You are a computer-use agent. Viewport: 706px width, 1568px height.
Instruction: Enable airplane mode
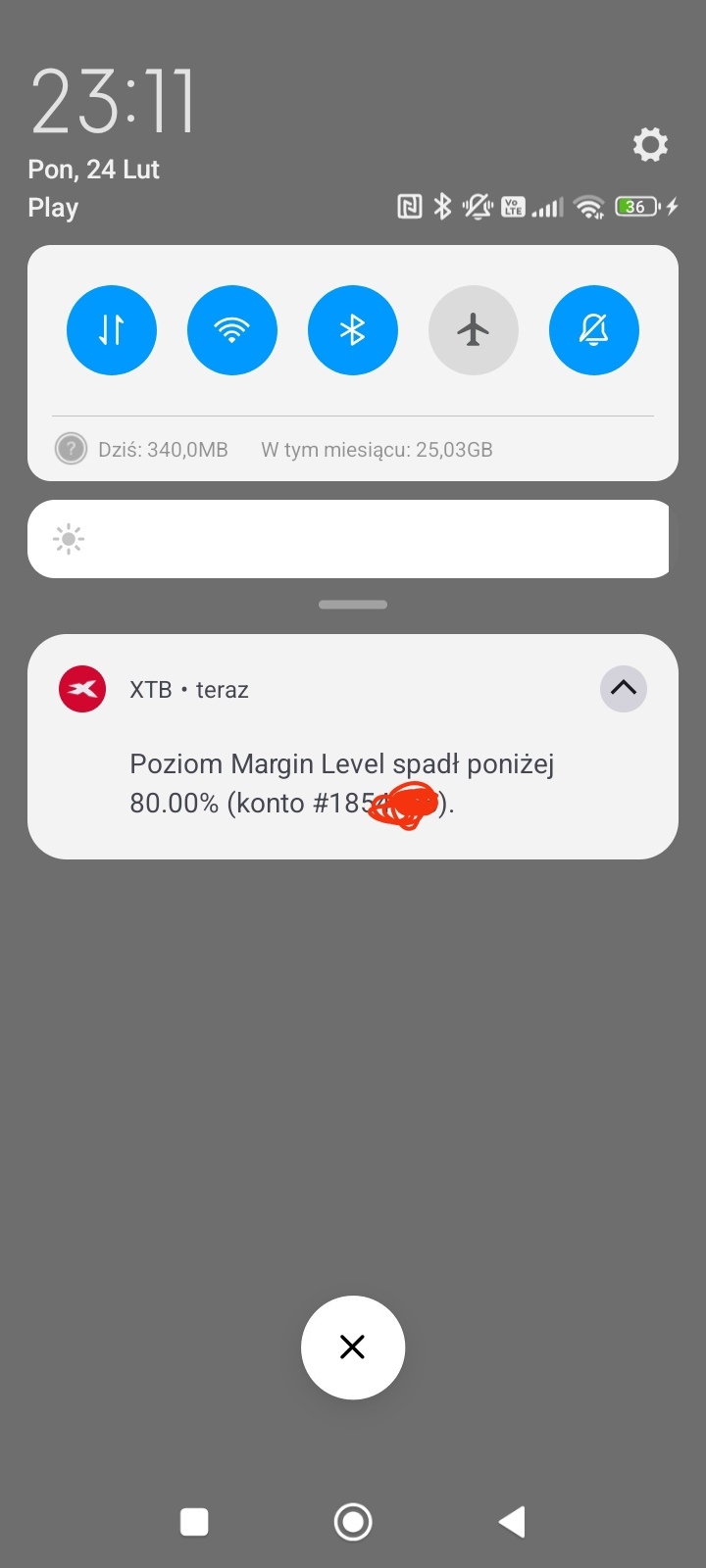pos(474,330)
